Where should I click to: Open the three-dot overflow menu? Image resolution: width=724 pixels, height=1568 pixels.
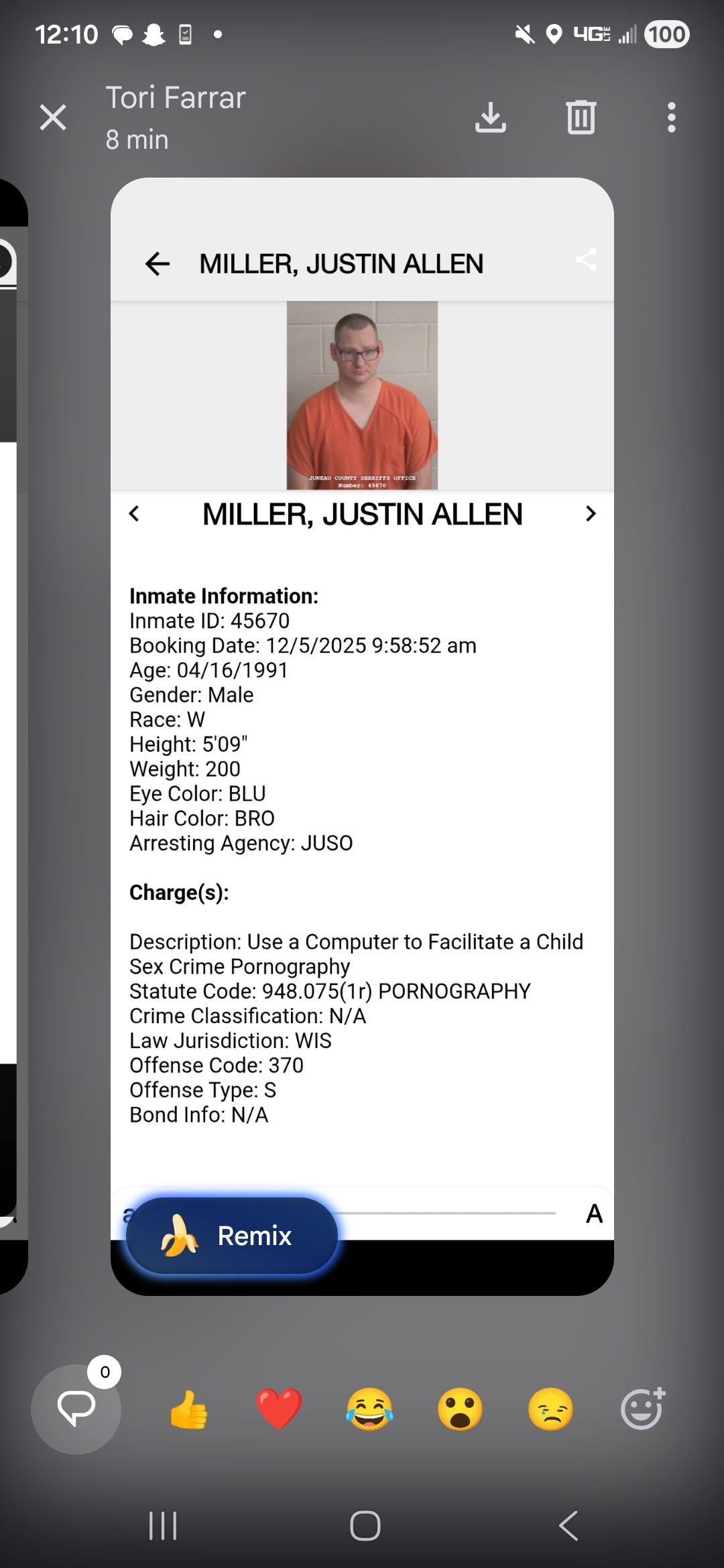tap(671, 118)
